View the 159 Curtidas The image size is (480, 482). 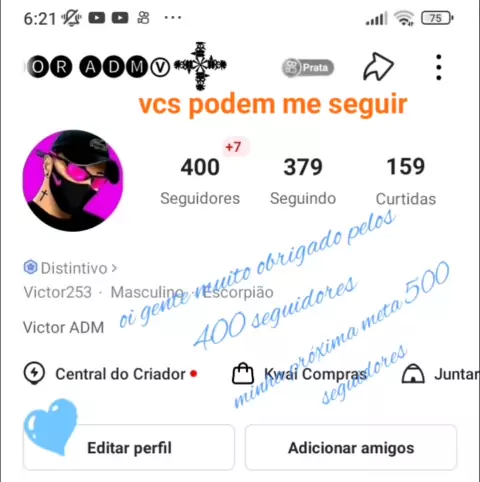[406, 181]
